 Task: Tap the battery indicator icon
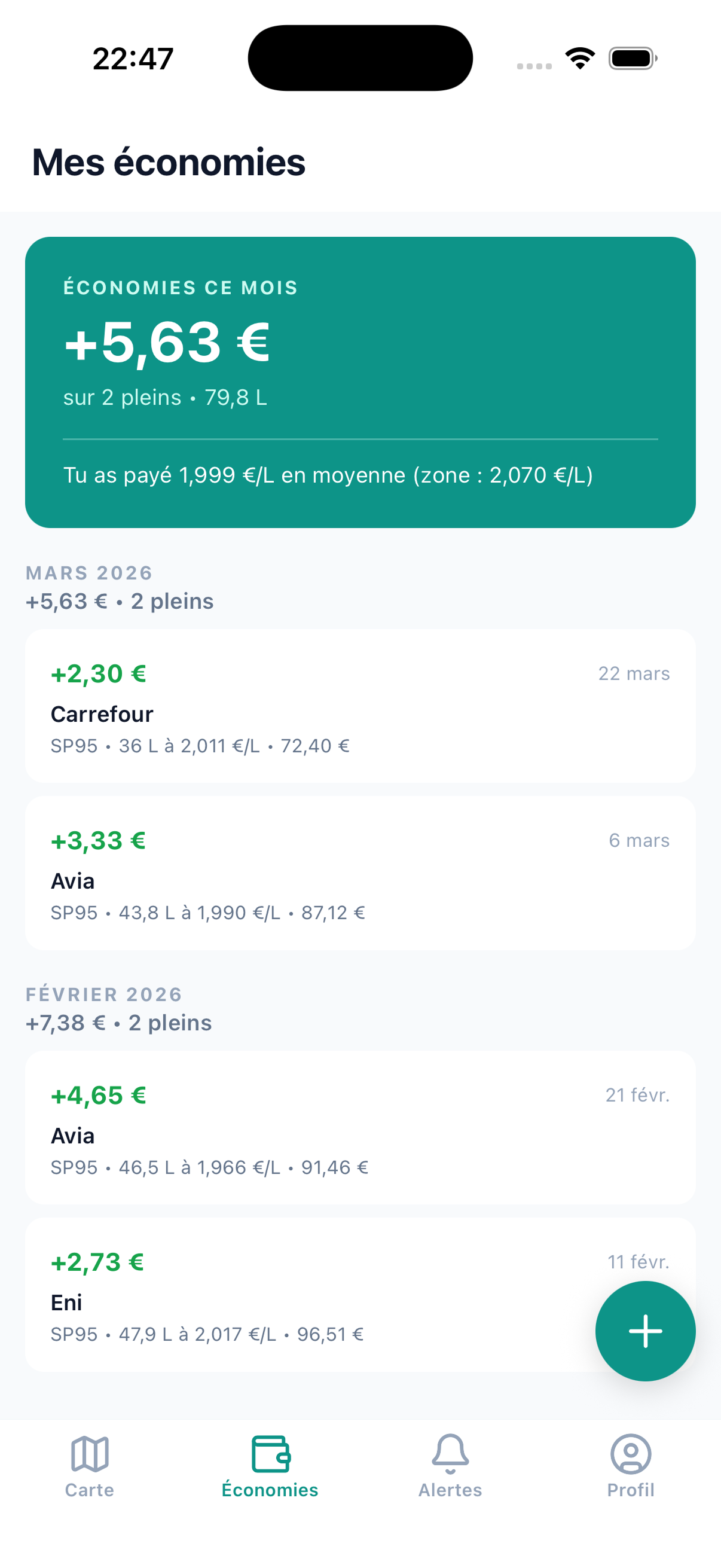(x=630, y=58)
